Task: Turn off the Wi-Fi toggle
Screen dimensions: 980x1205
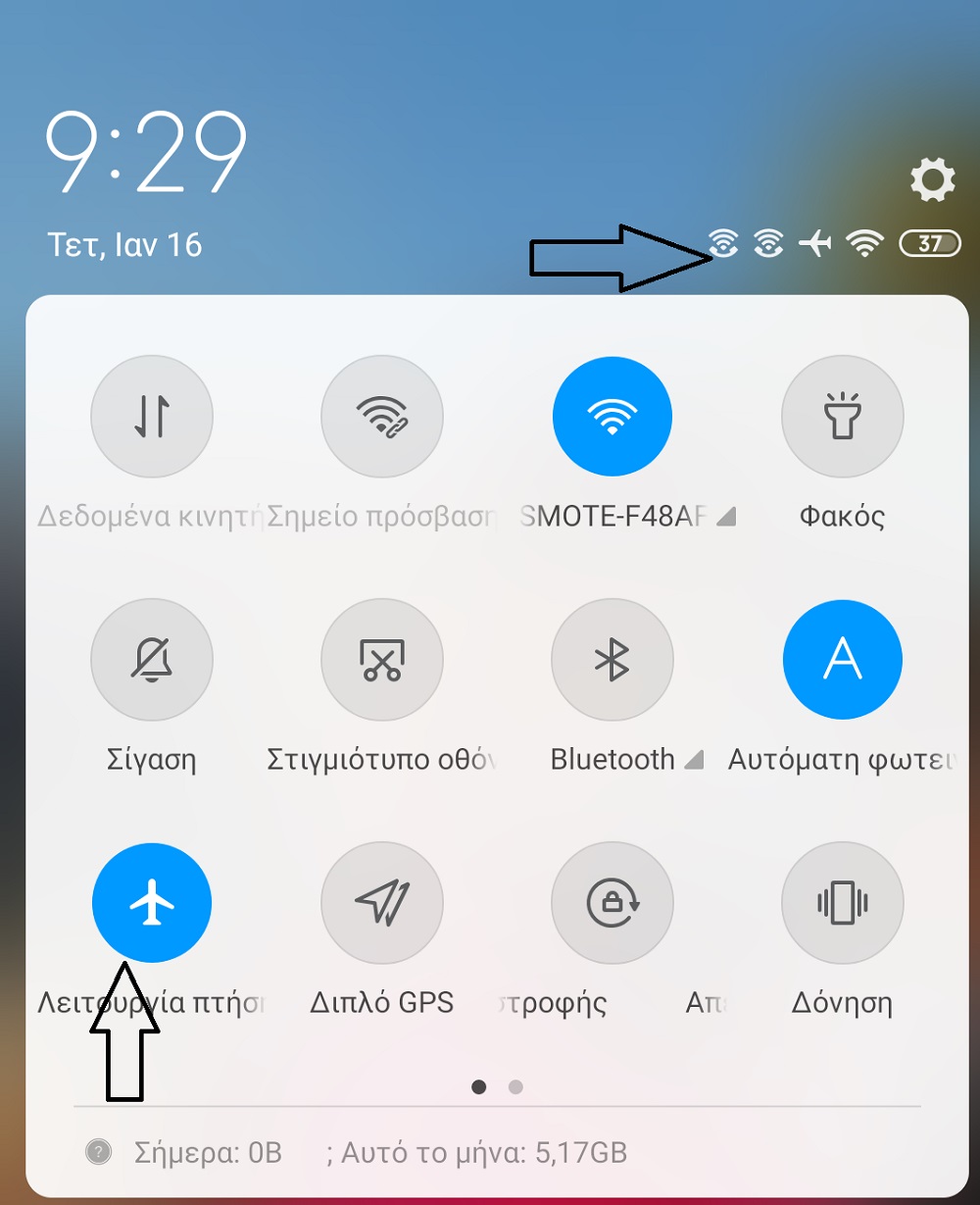Action: pyautogui.click(x=612, y=416)
